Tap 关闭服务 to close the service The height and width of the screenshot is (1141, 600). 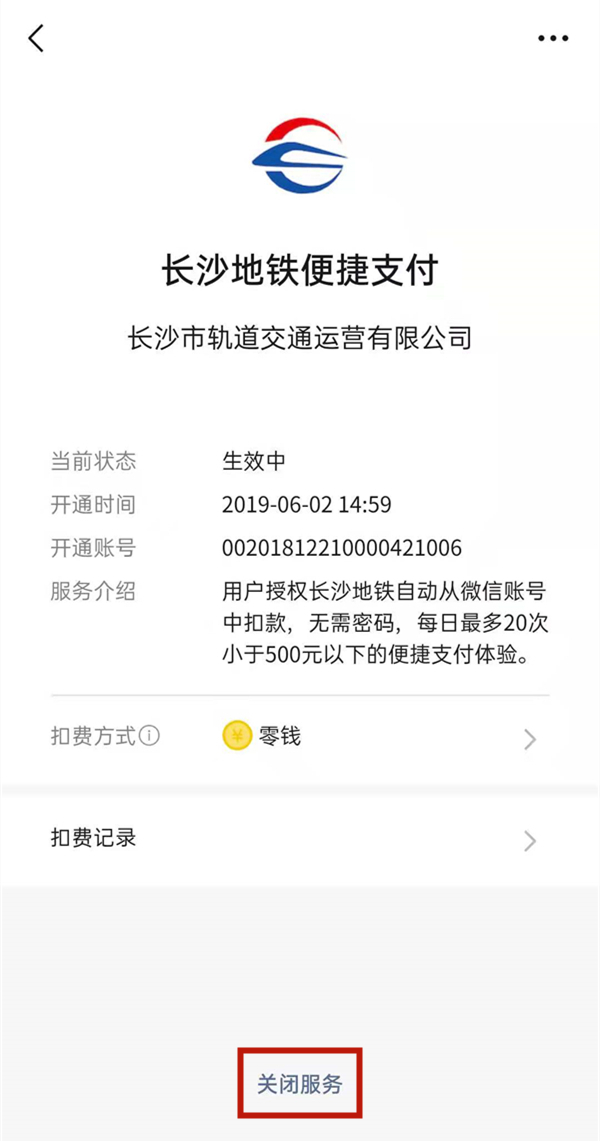tap(299, 1084)
